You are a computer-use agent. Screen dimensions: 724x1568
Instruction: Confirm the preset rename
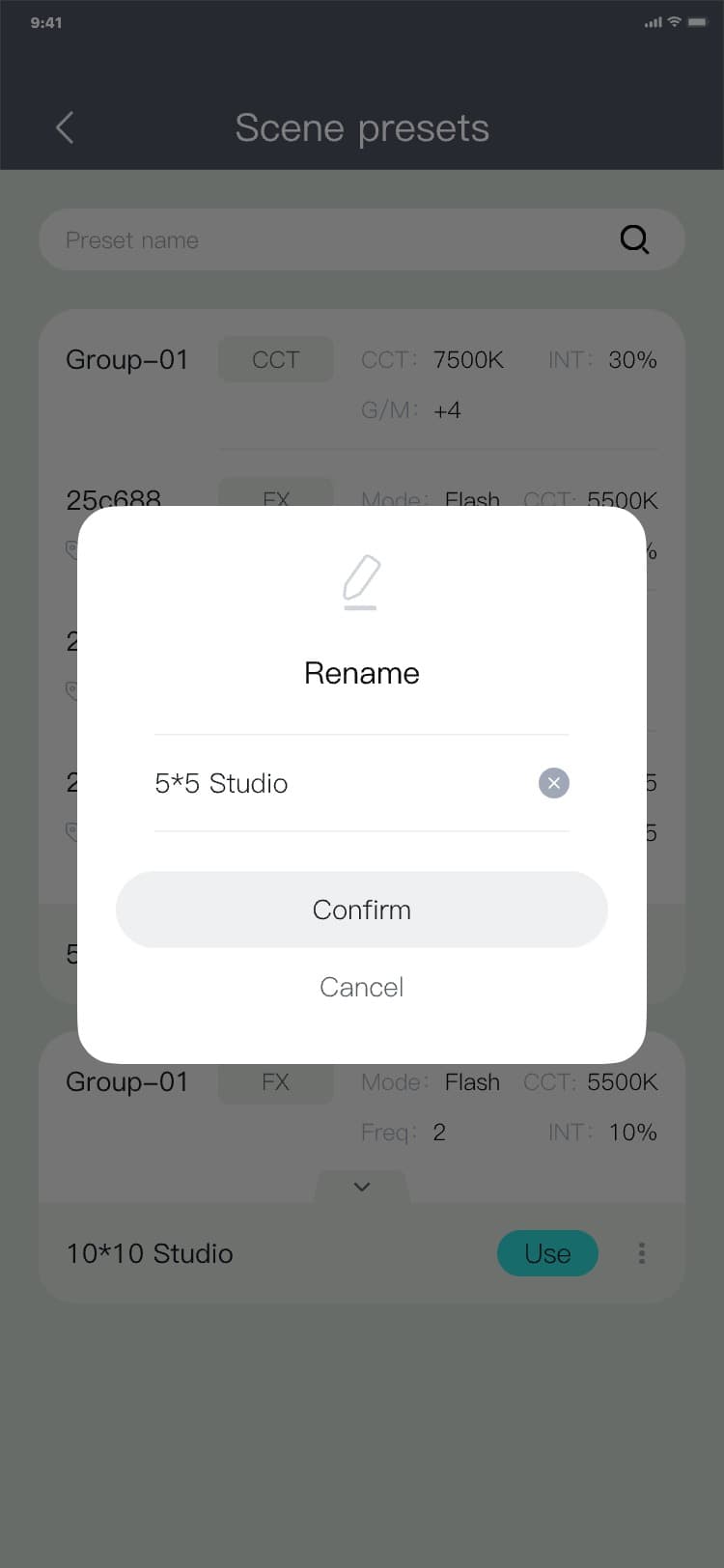click(361, 910)
